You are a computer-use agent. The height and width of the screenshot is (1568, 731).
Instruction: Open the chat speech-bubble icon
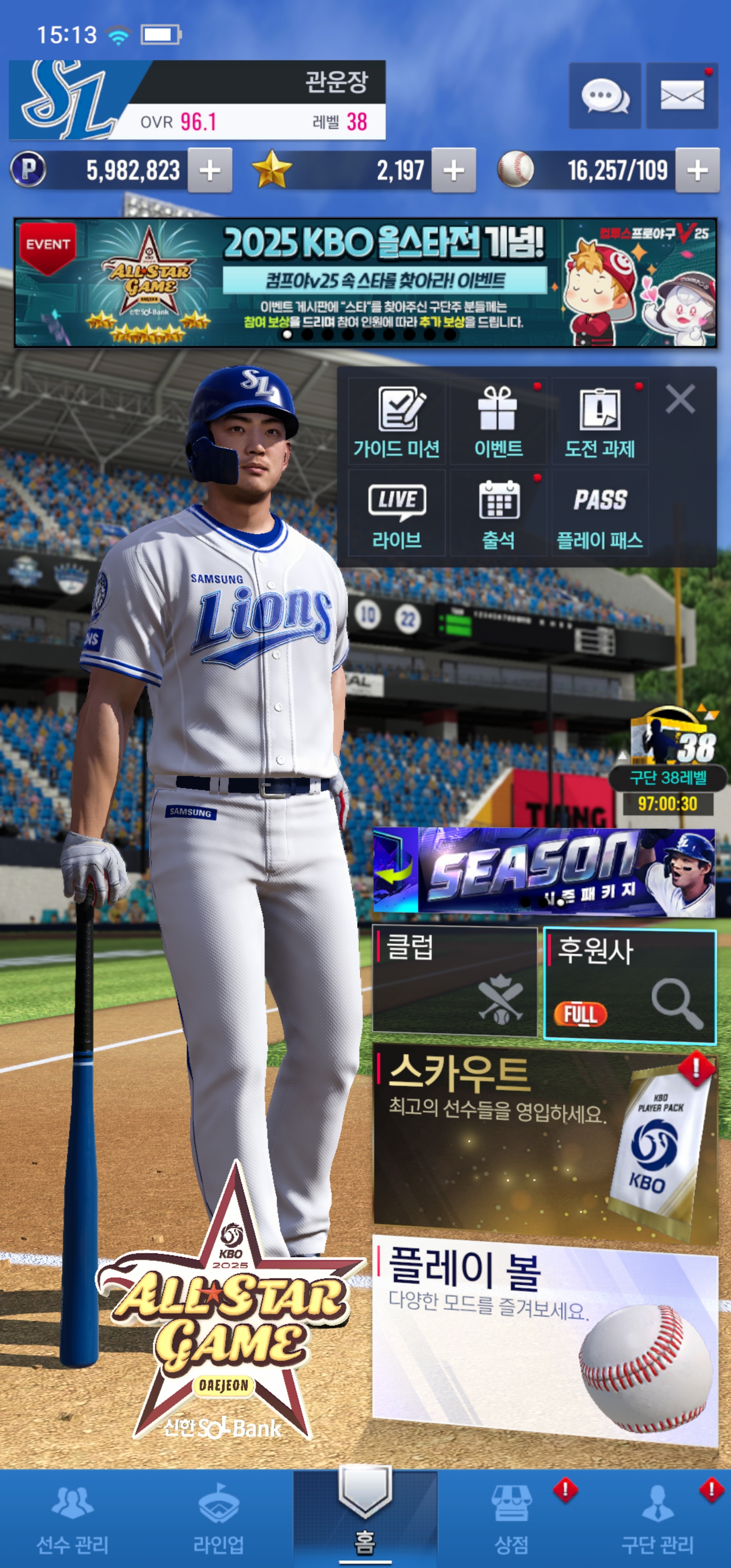pos(605,95)
